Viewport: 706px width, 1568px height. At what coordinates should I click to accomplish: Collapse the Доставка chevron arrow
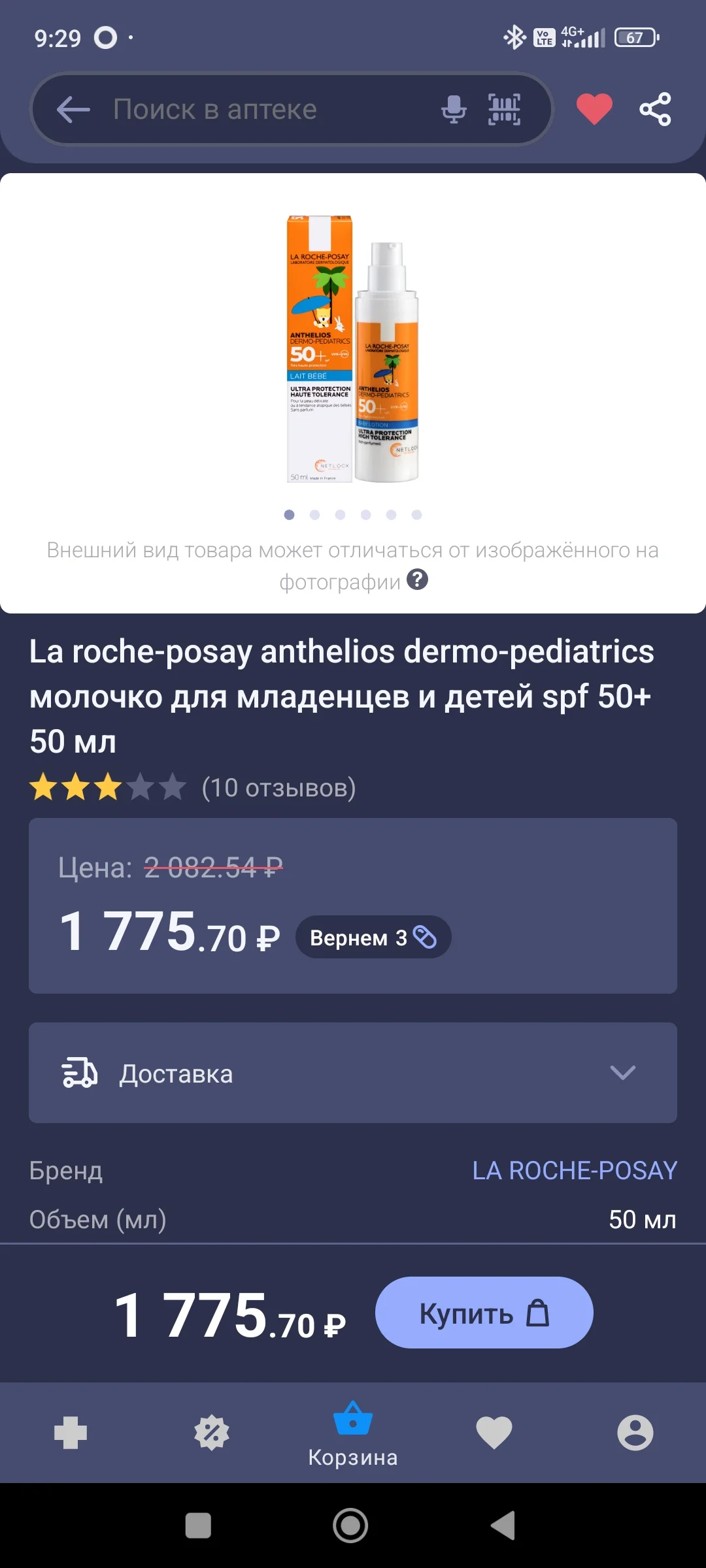624,1072
